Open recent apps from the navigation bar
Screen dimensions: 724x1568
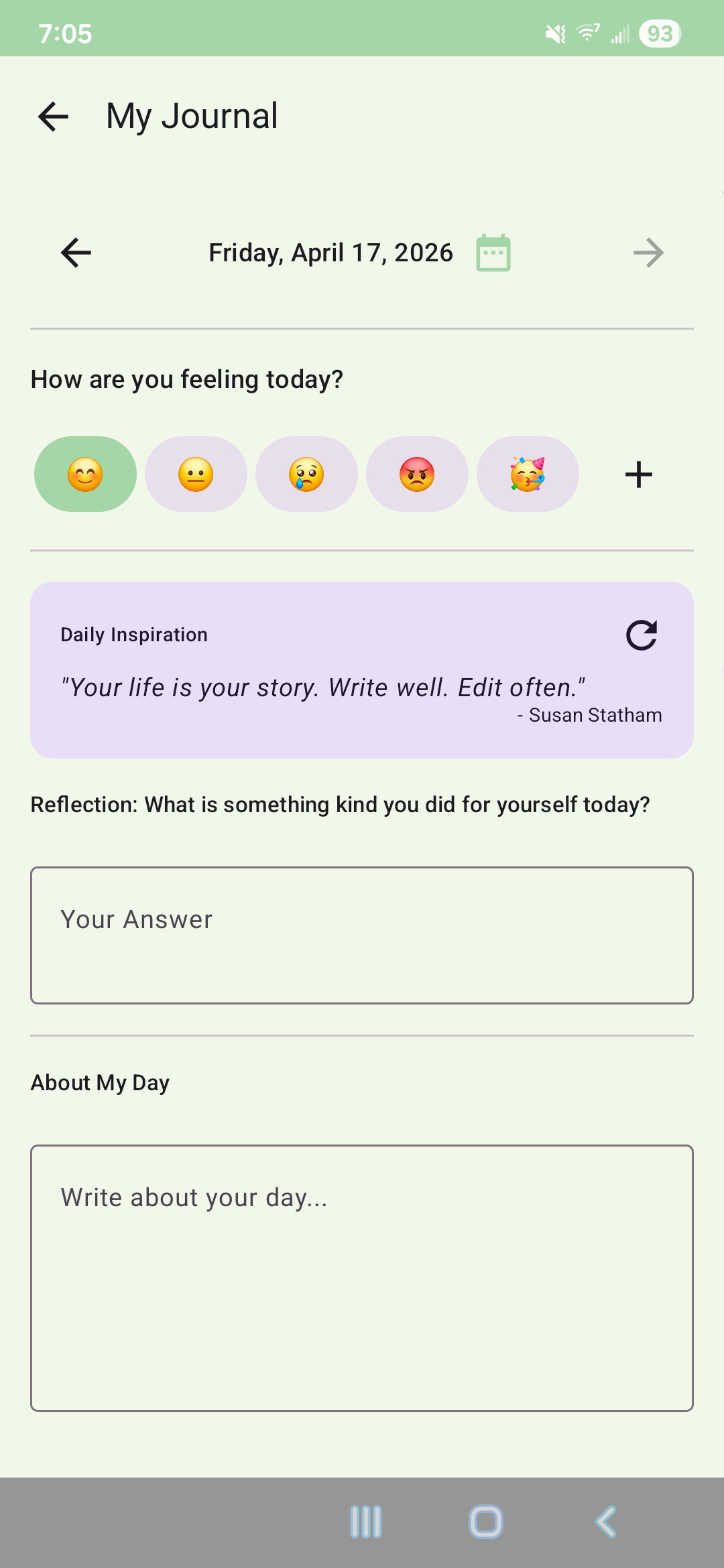[365, 1521]
